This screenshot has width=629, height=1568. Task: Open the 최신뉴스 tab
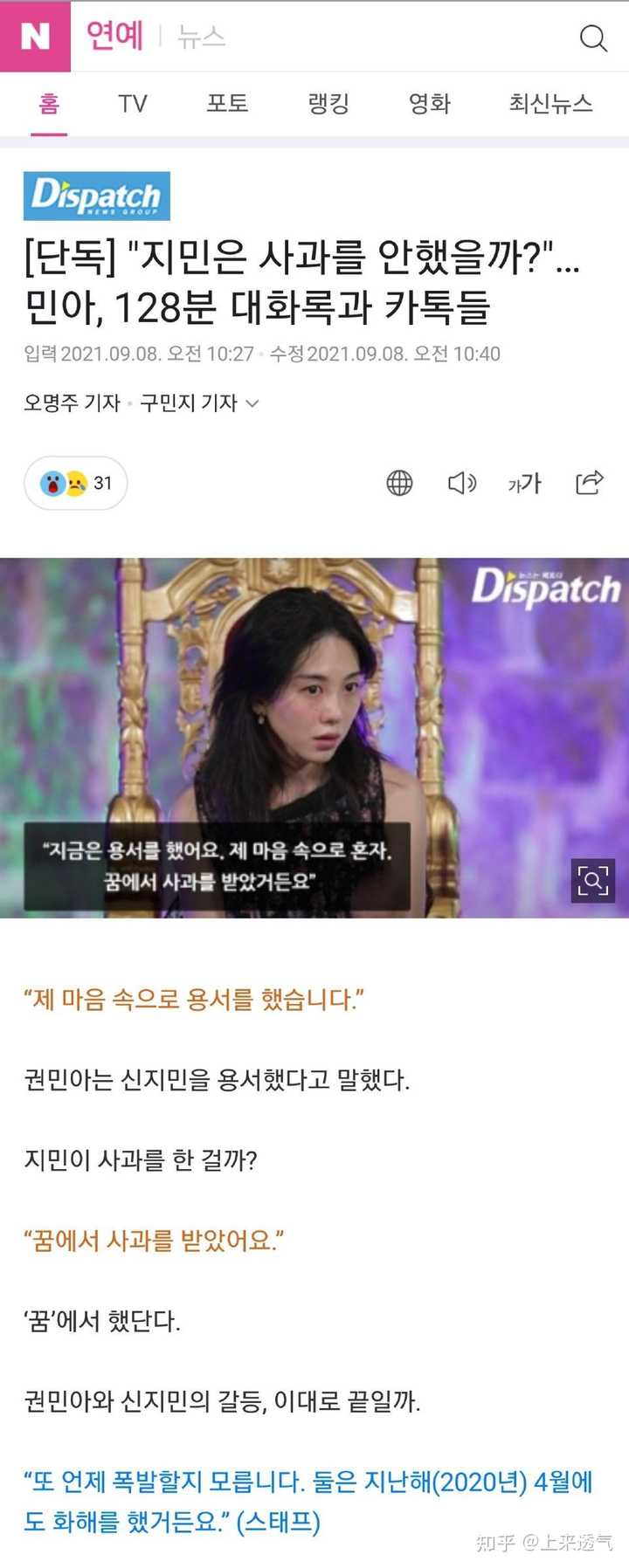click(550, 104)
